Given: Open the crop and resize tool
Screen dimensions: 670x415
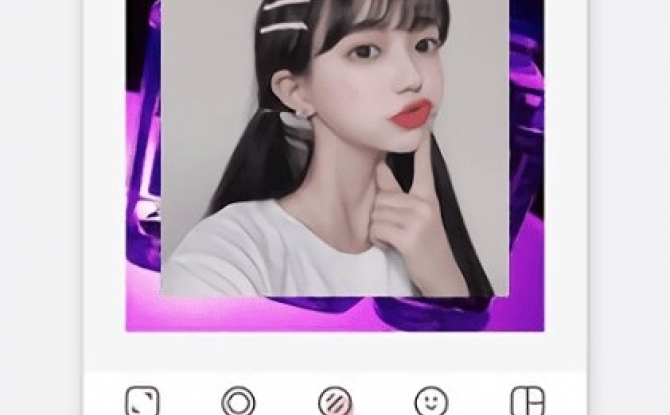Looking at the screenshot, I should coord(142,402).
